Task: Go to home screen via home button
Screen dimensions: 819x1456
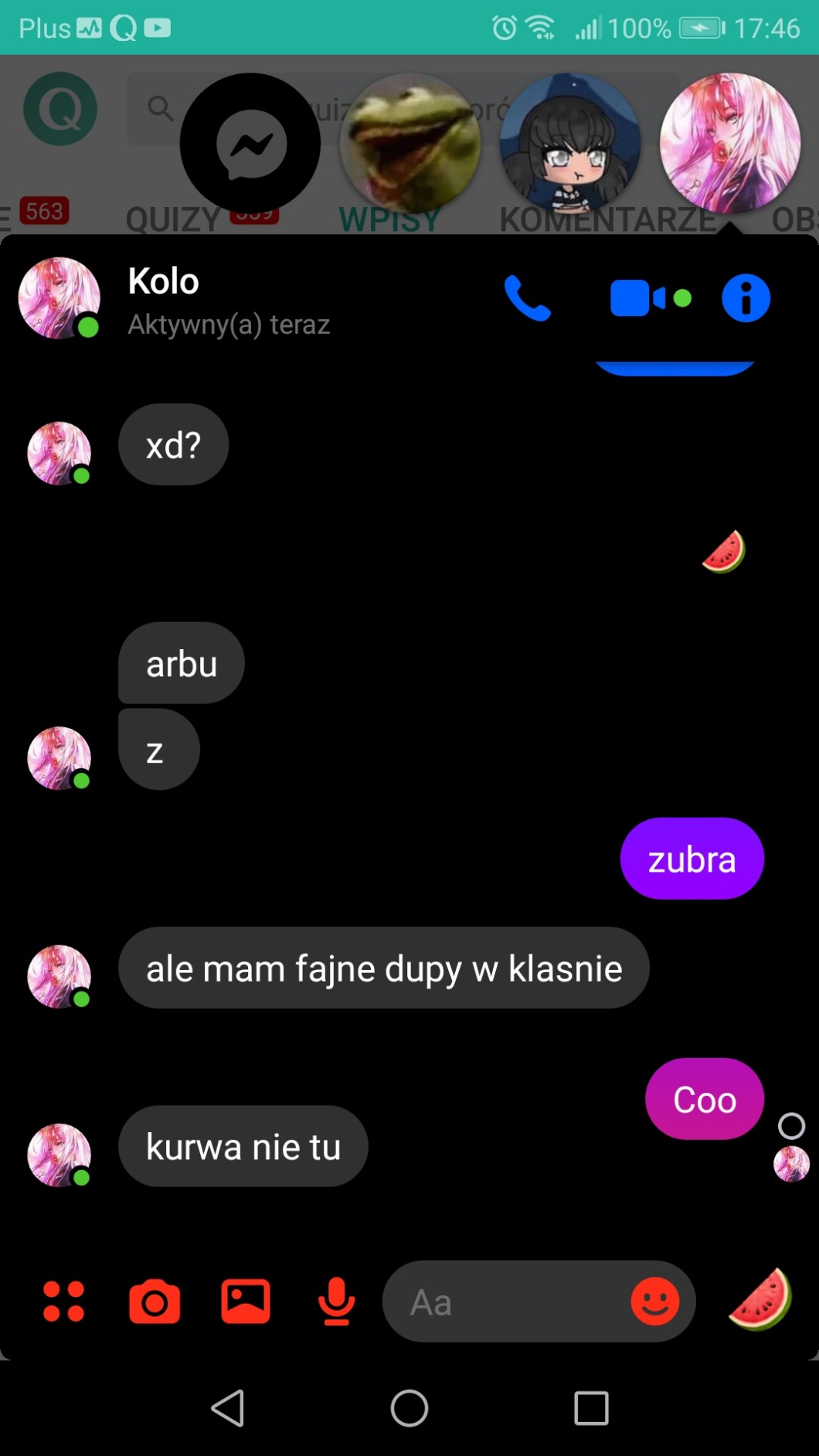Action: pos(409,1408)
